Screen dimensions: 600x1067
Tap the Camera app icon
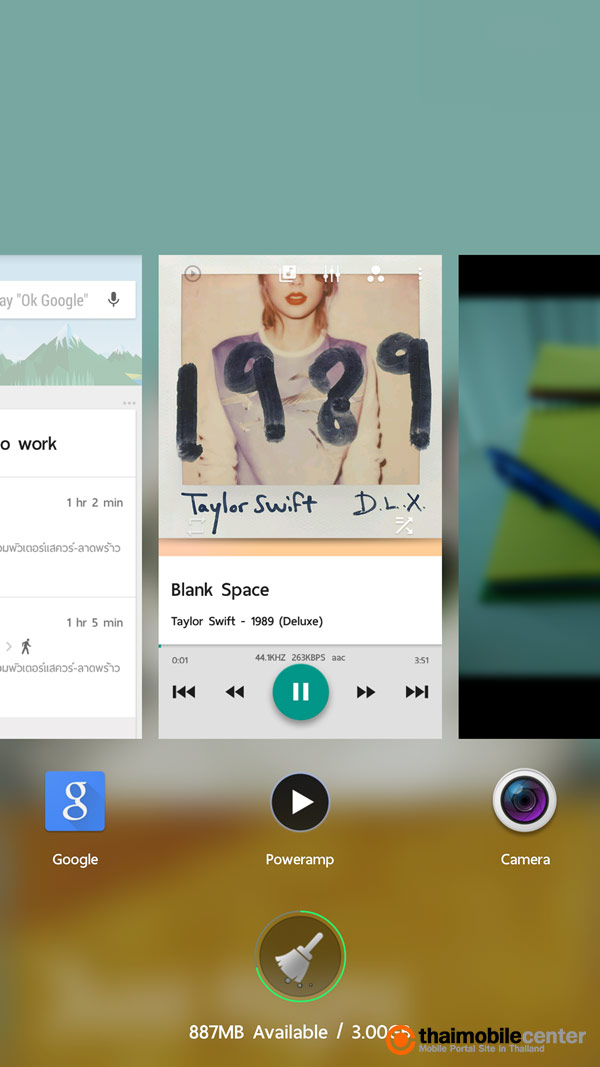525,802
